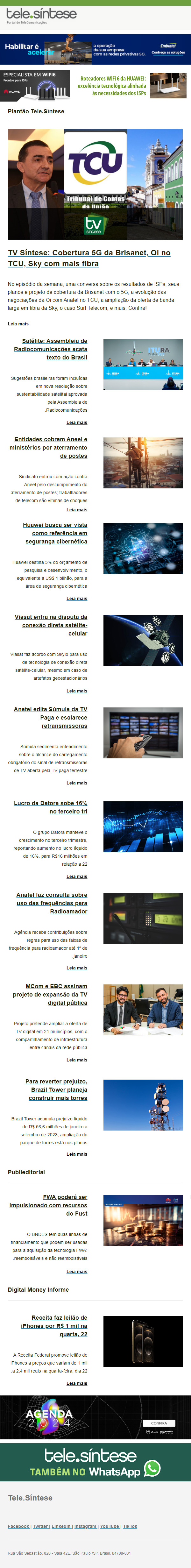The image size is (191, 1568).
Task: Open the Lucro da Datora sobe 16% headline
Action: click(51, 807)
